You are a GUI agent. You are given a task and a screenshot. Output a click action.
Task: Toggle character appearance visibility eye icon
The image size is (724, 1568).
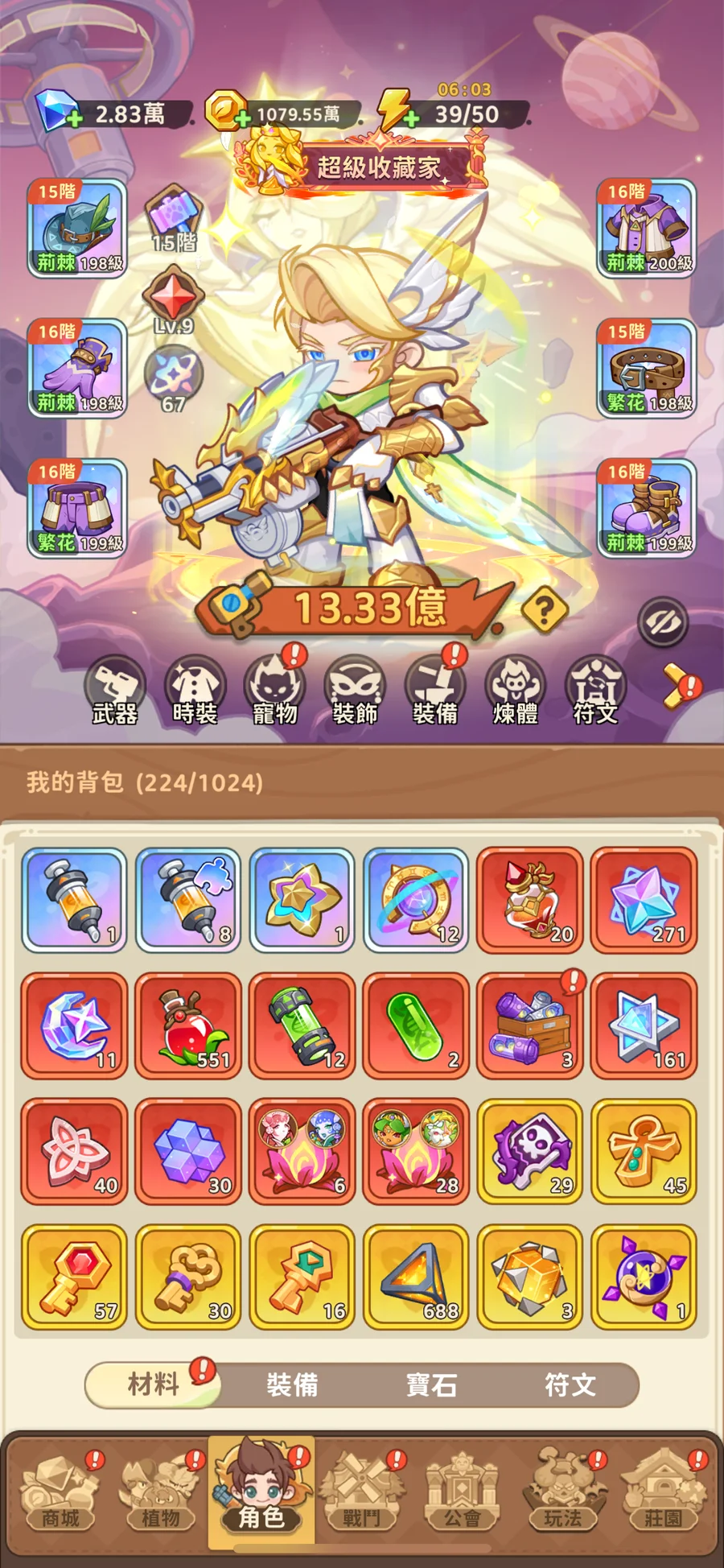tap(663, 622)
